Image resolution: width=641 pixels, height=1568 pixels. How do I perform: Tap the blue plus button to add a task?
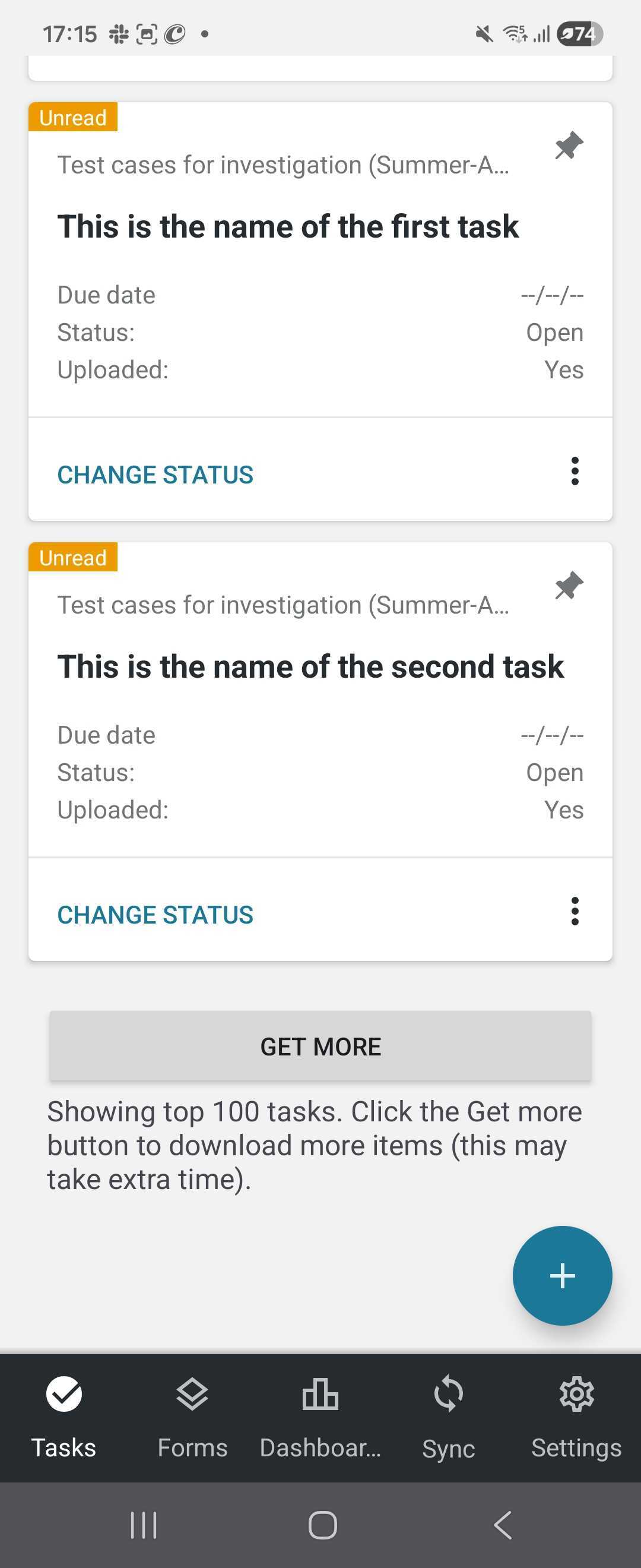click(562, 1276)
